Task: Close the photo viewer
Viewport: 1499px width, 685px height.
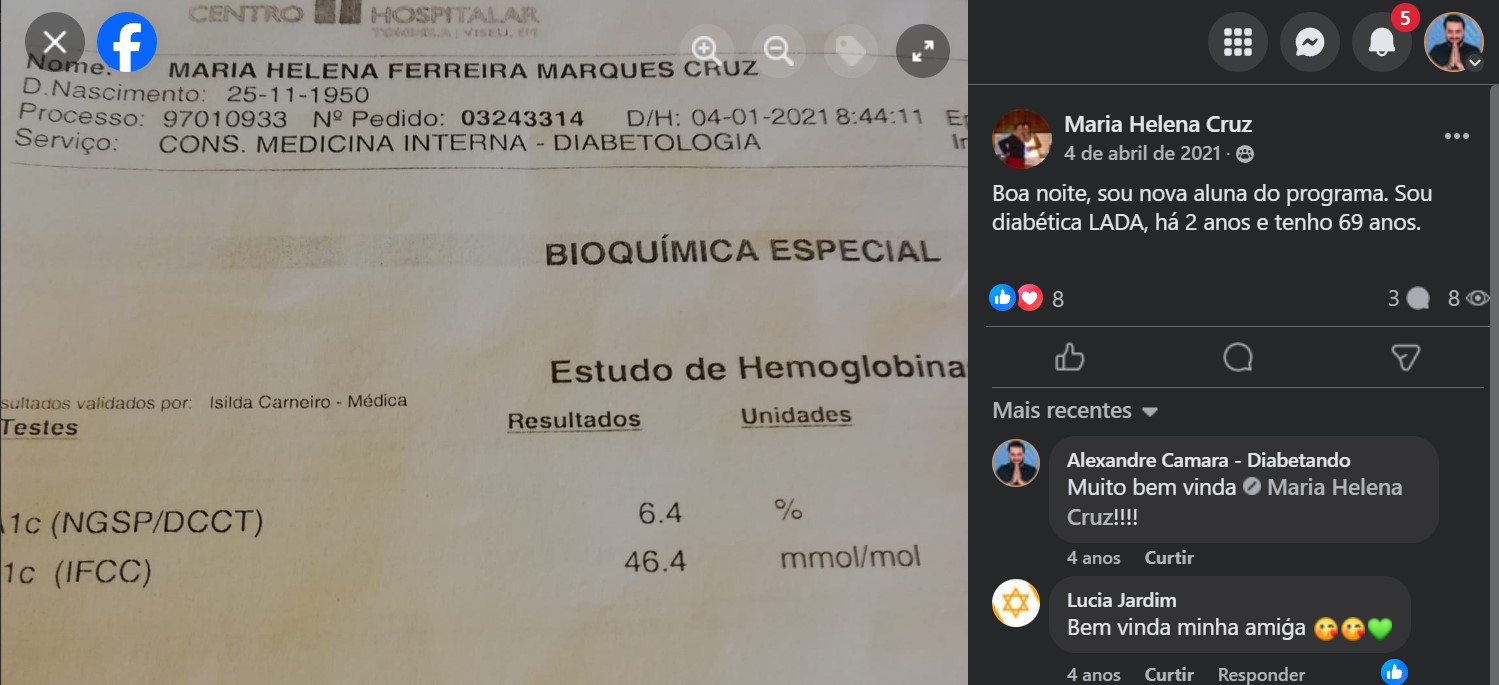Action: [54, 42]
